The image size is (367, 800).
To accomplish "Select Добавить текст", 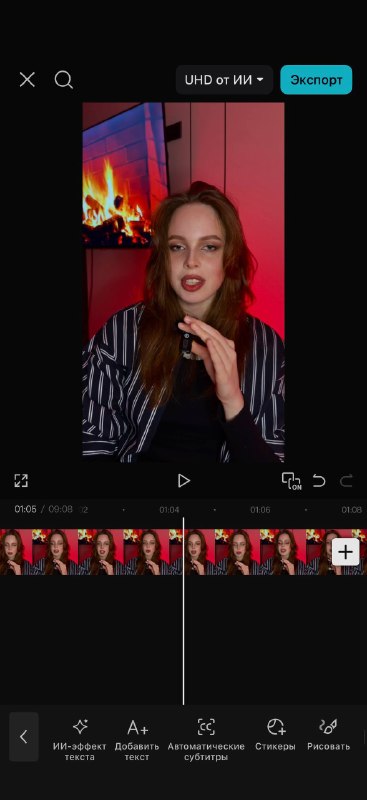I will click(137, 739).
